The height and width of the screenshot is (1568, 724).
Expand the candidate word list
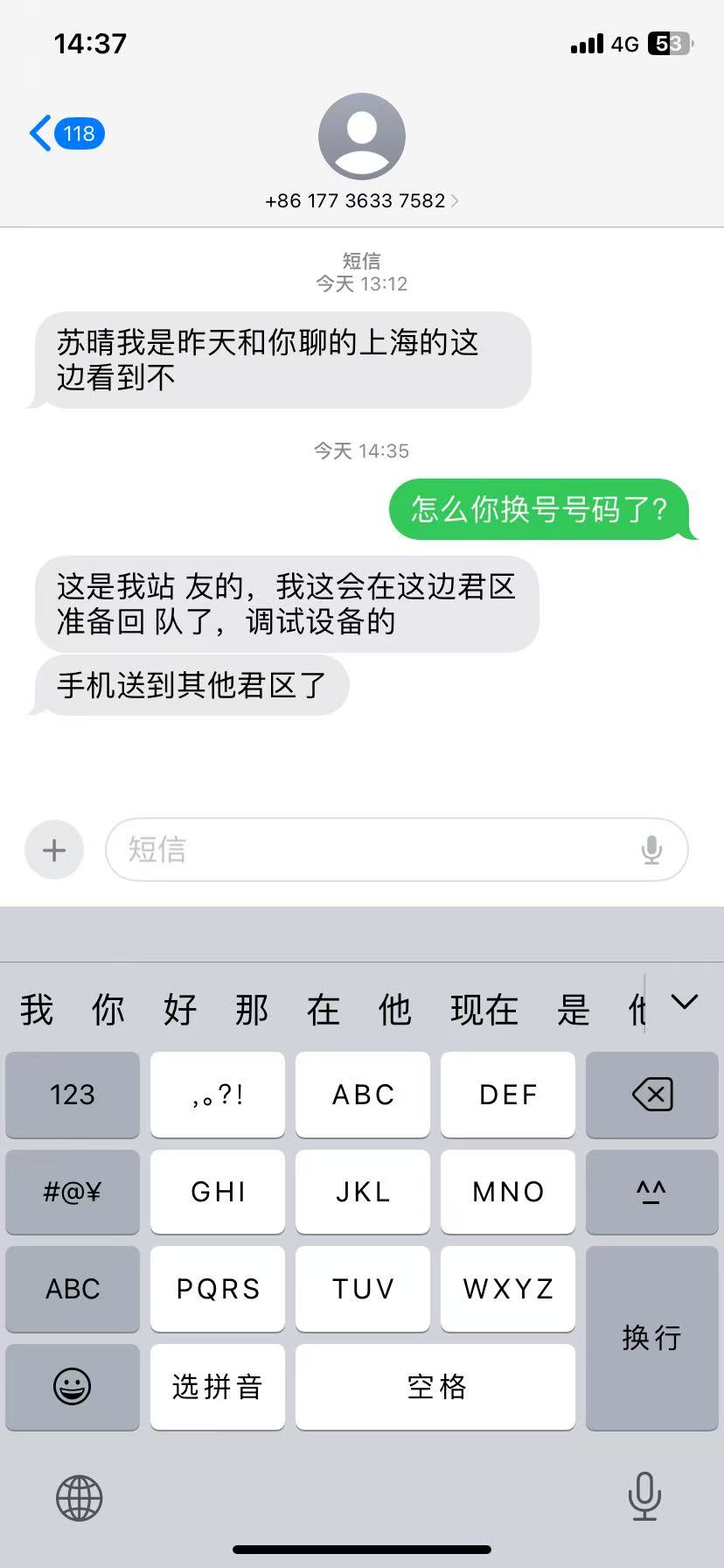[x=684, y=1003]
